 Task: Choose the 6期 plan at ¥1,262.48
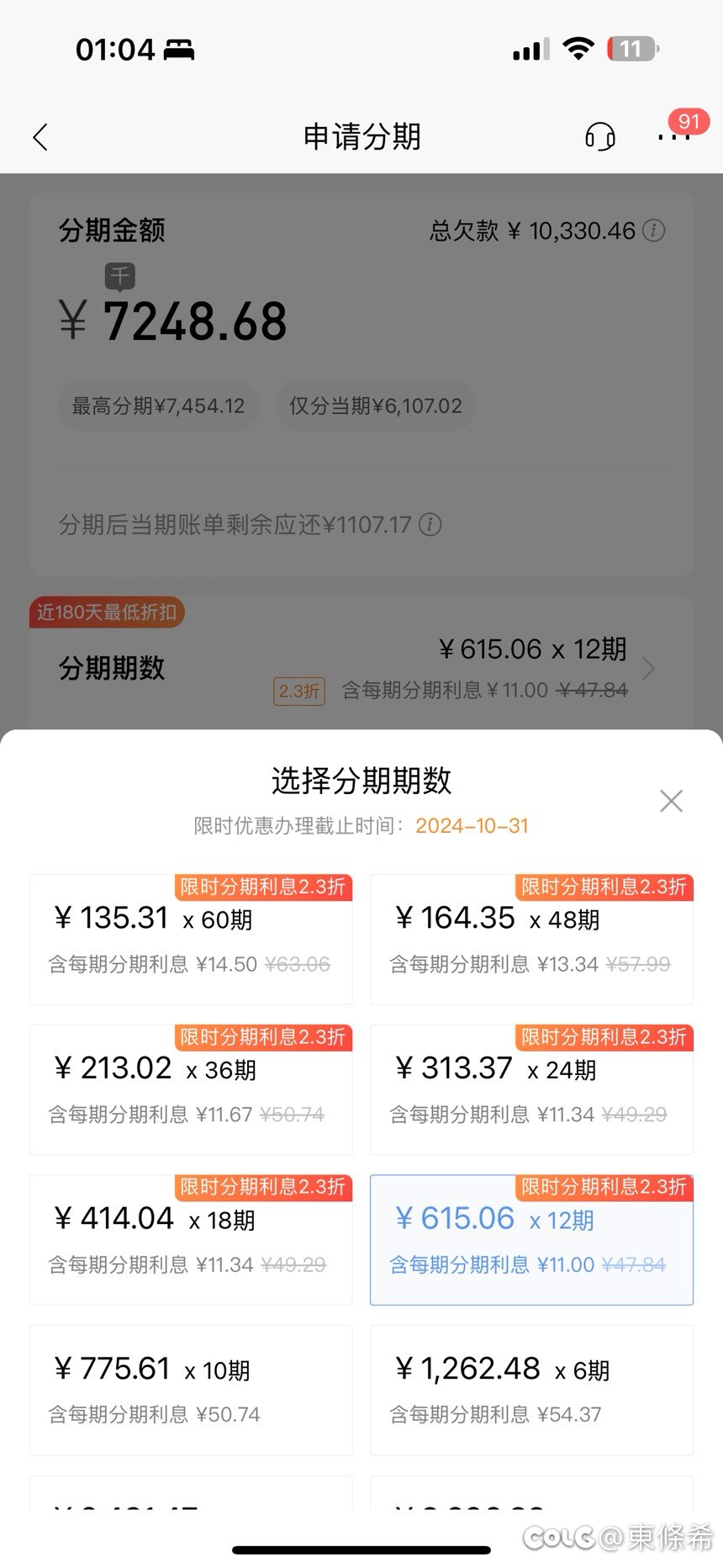pyautogui.click(x=531, y=1391)
